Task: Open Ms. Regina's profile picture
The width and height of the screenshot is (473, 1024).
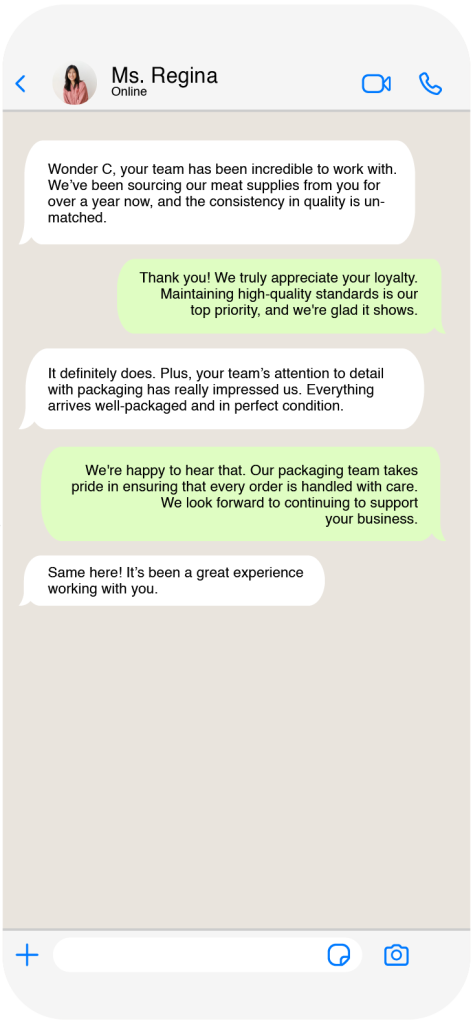Action: click(74, 84)
